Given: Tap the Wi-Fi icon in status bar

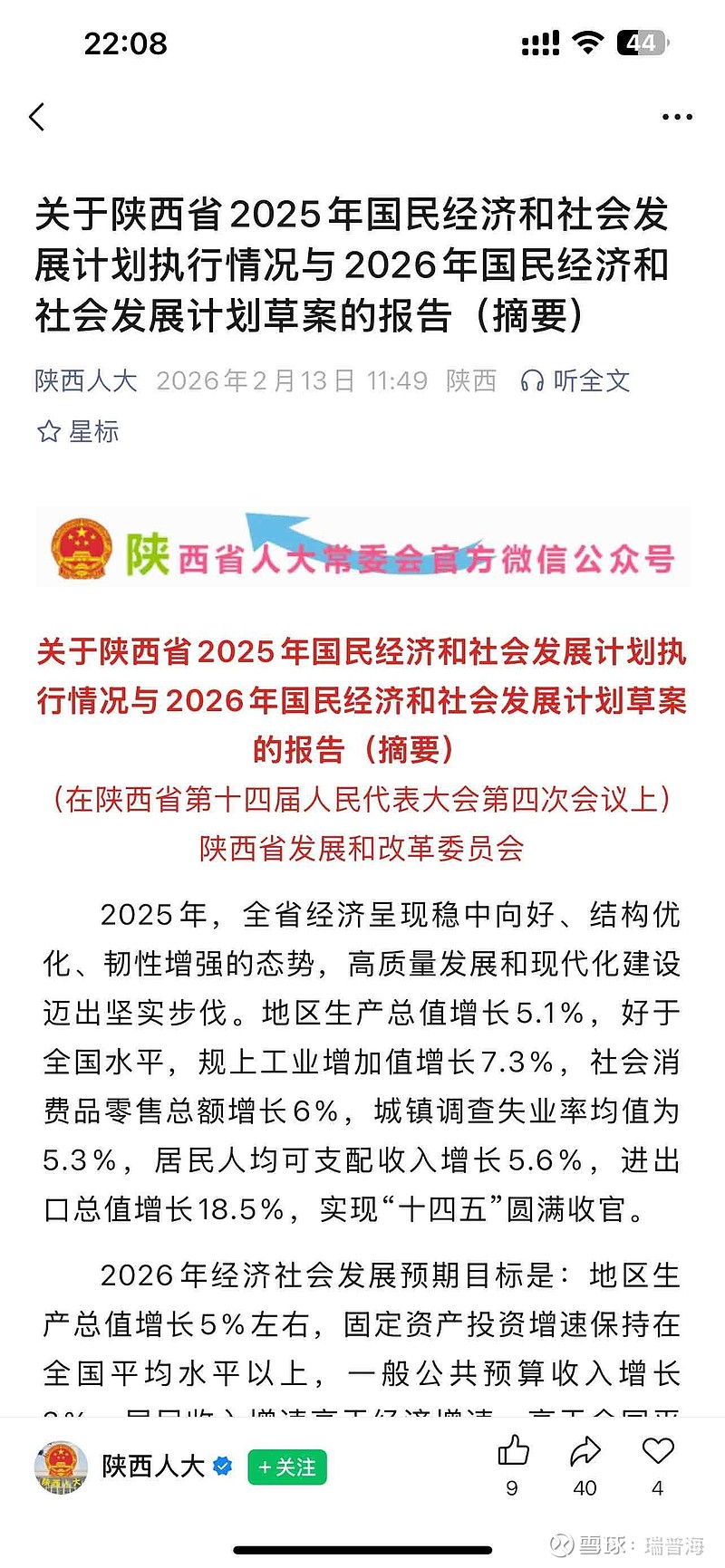Looking at the screenshot, I should [x=586, y=42].
